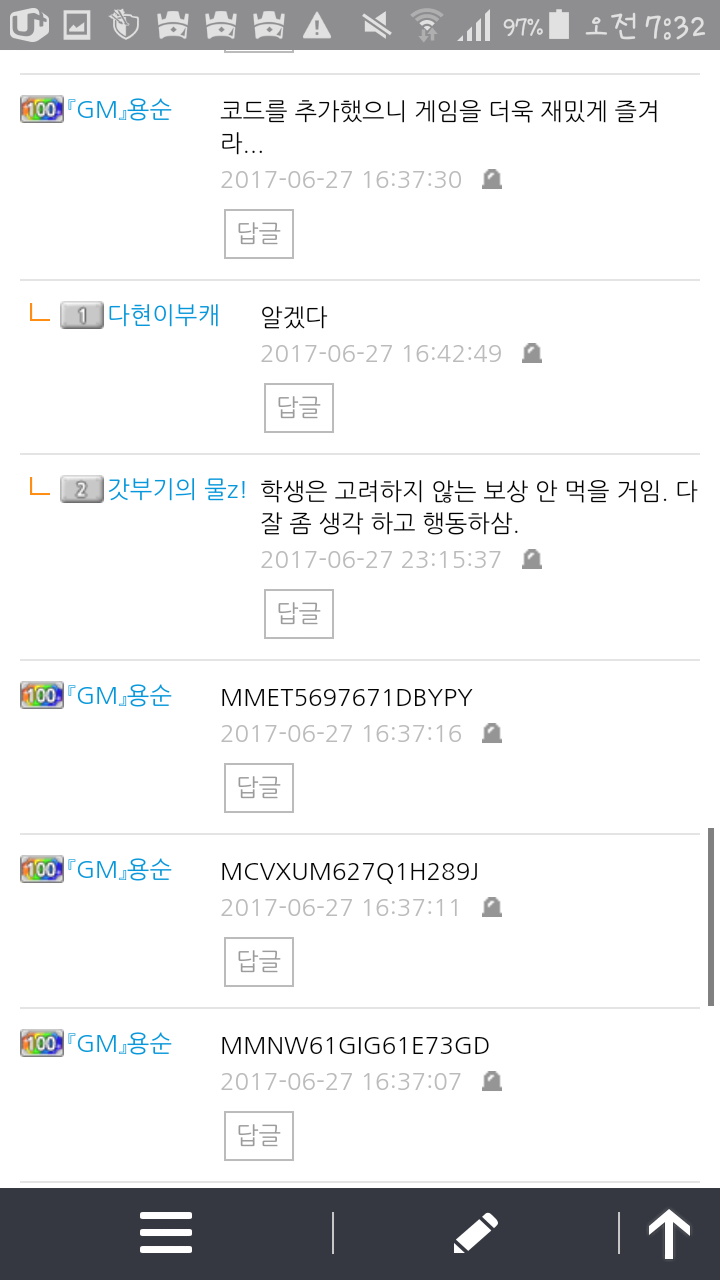Screen dimensions: 720x1280
Task: Reply to the comment posted at 16:37:30
Action: point(258,233)
